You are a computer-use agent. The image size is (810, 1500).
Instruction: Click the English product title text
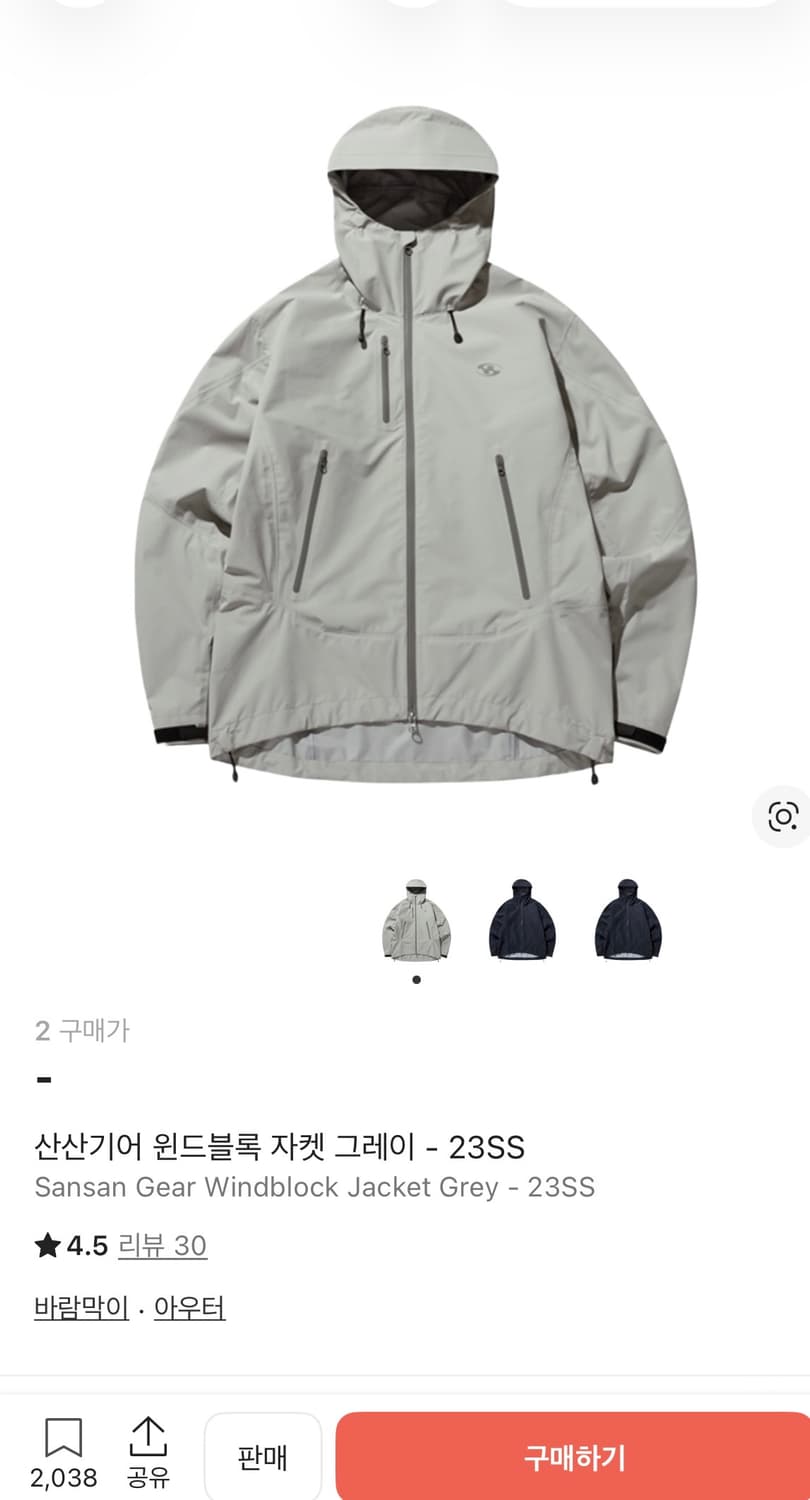315,1188
